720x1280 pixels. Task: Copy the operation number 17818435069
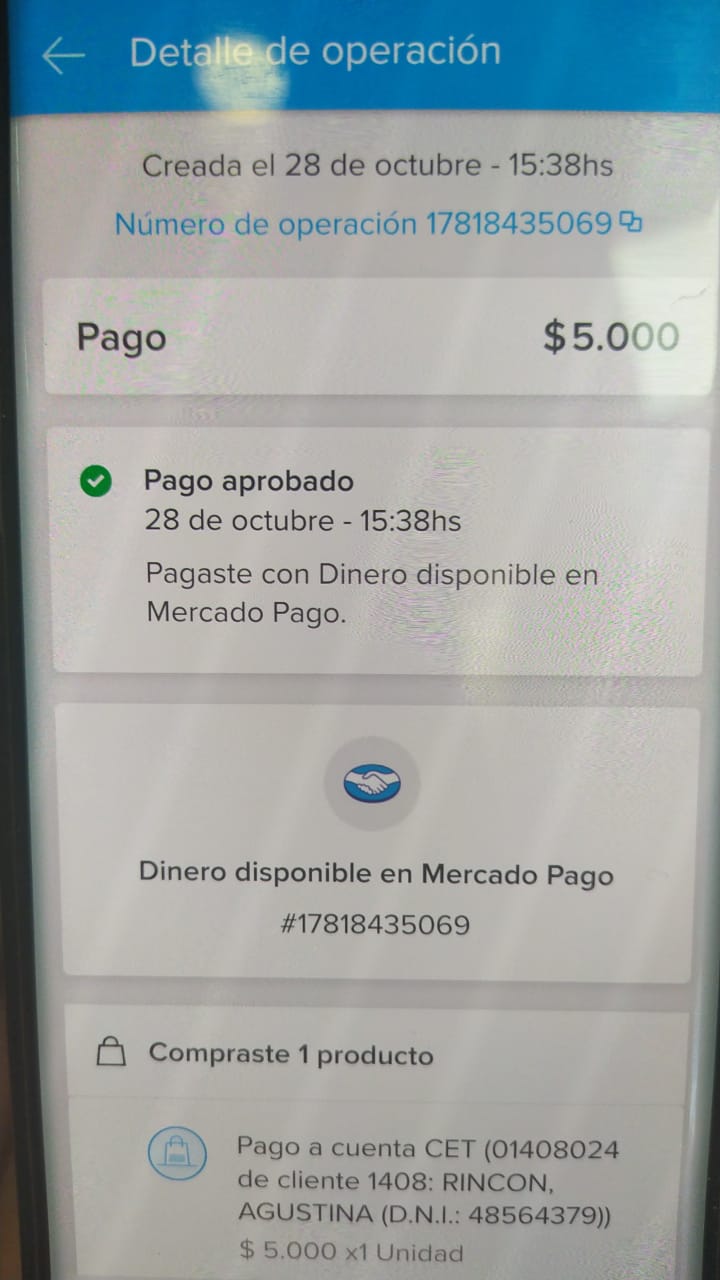pyautogui.click(x=630, y=222)
